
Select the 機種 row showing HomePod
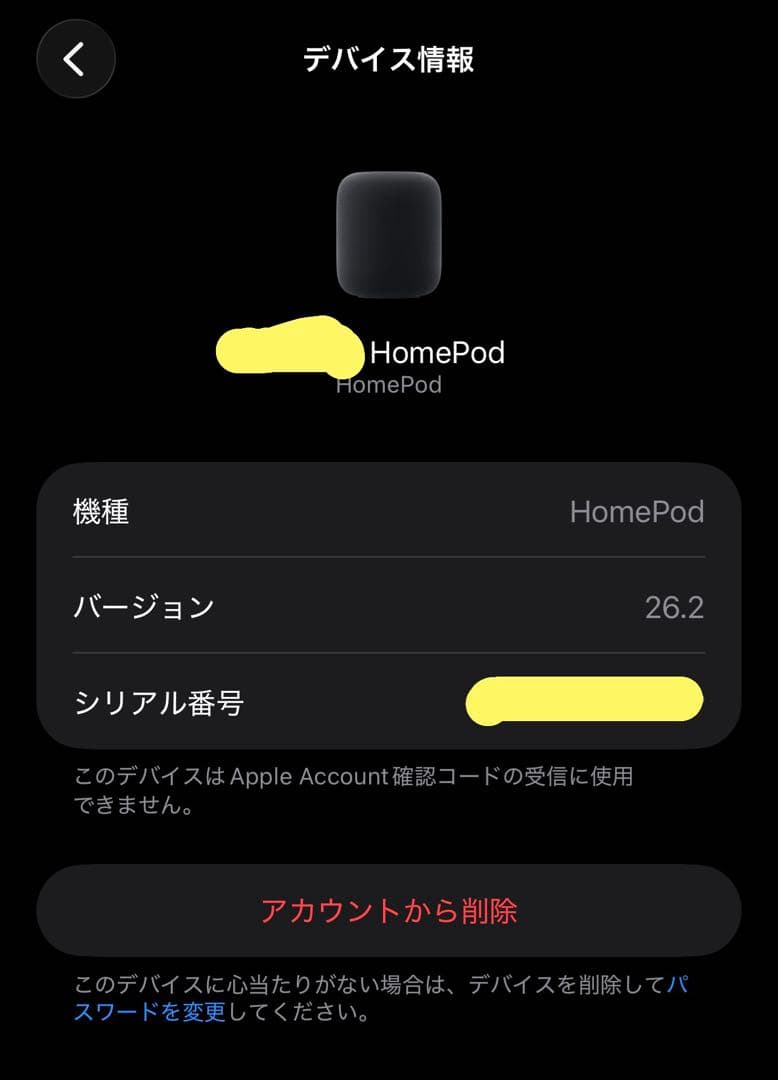click(x=389, y=512)
